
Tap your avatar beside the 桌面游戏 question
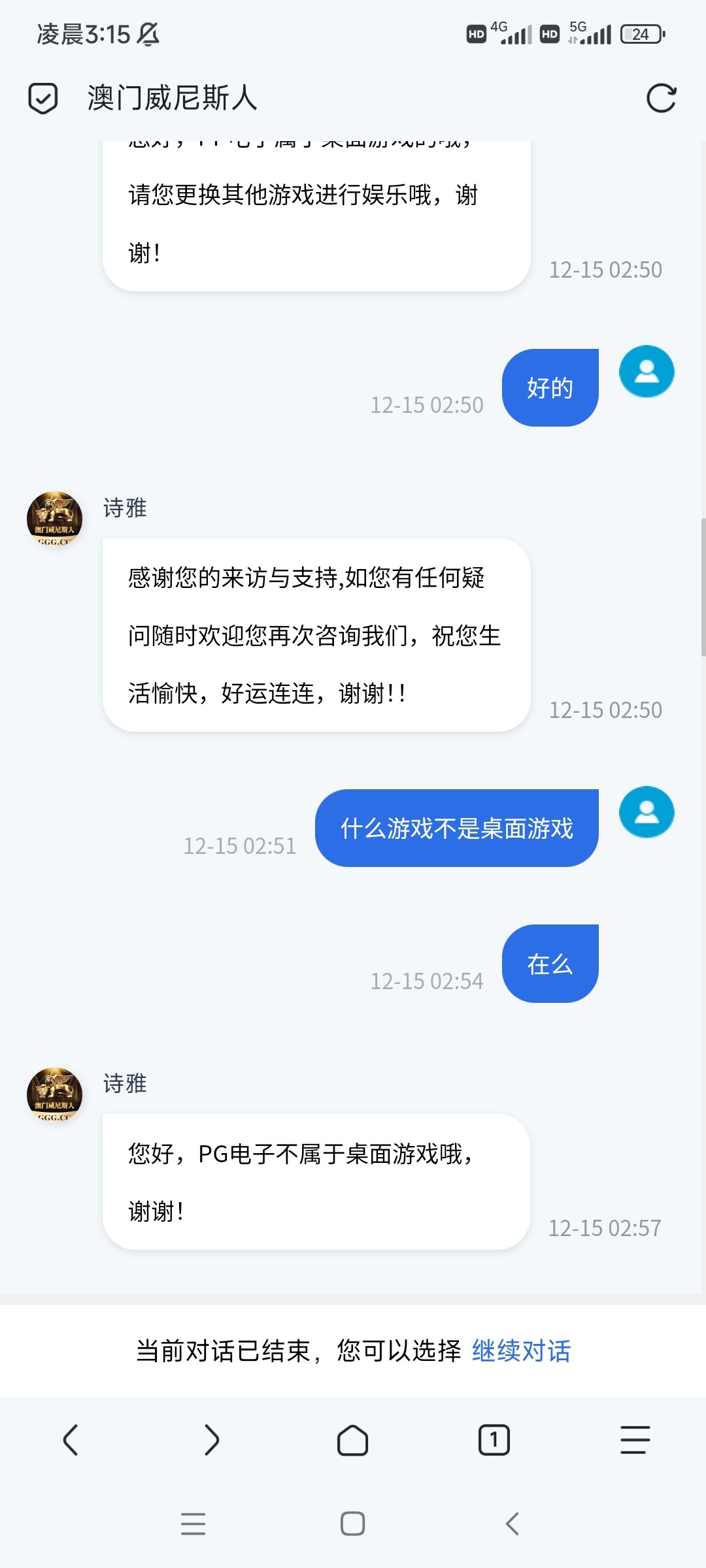pos(646,812)
